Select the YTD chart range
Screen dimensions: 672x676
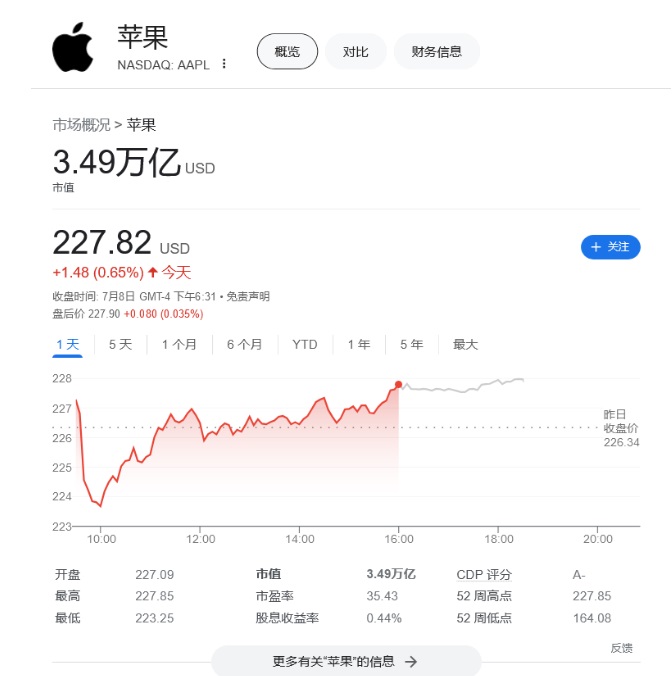pos(305,344)
